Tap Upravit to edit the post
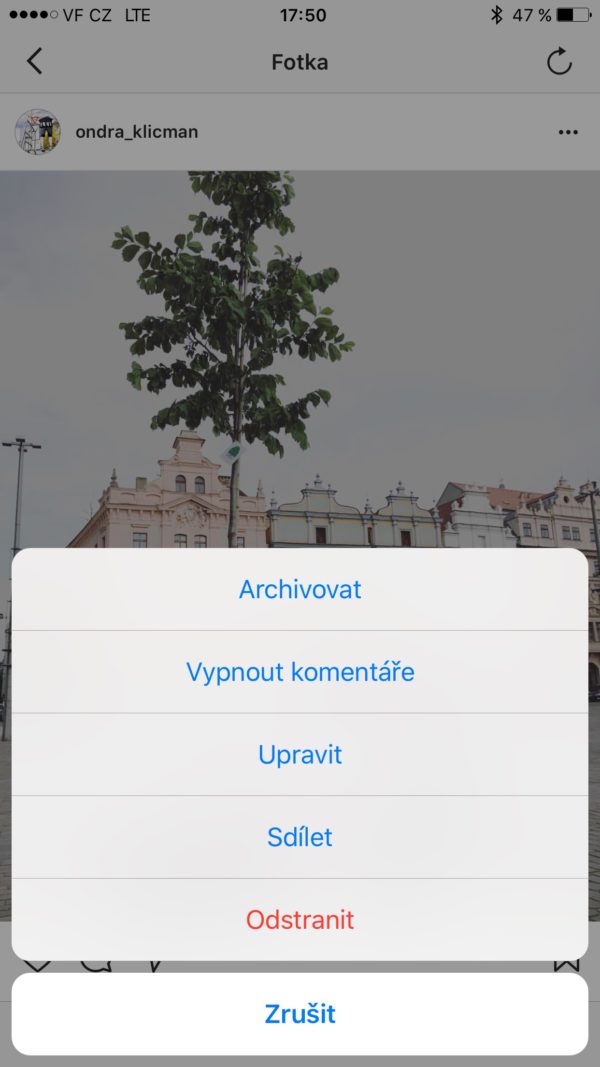Viewport: 600px width, 1067px height. (x=300, y=755)
